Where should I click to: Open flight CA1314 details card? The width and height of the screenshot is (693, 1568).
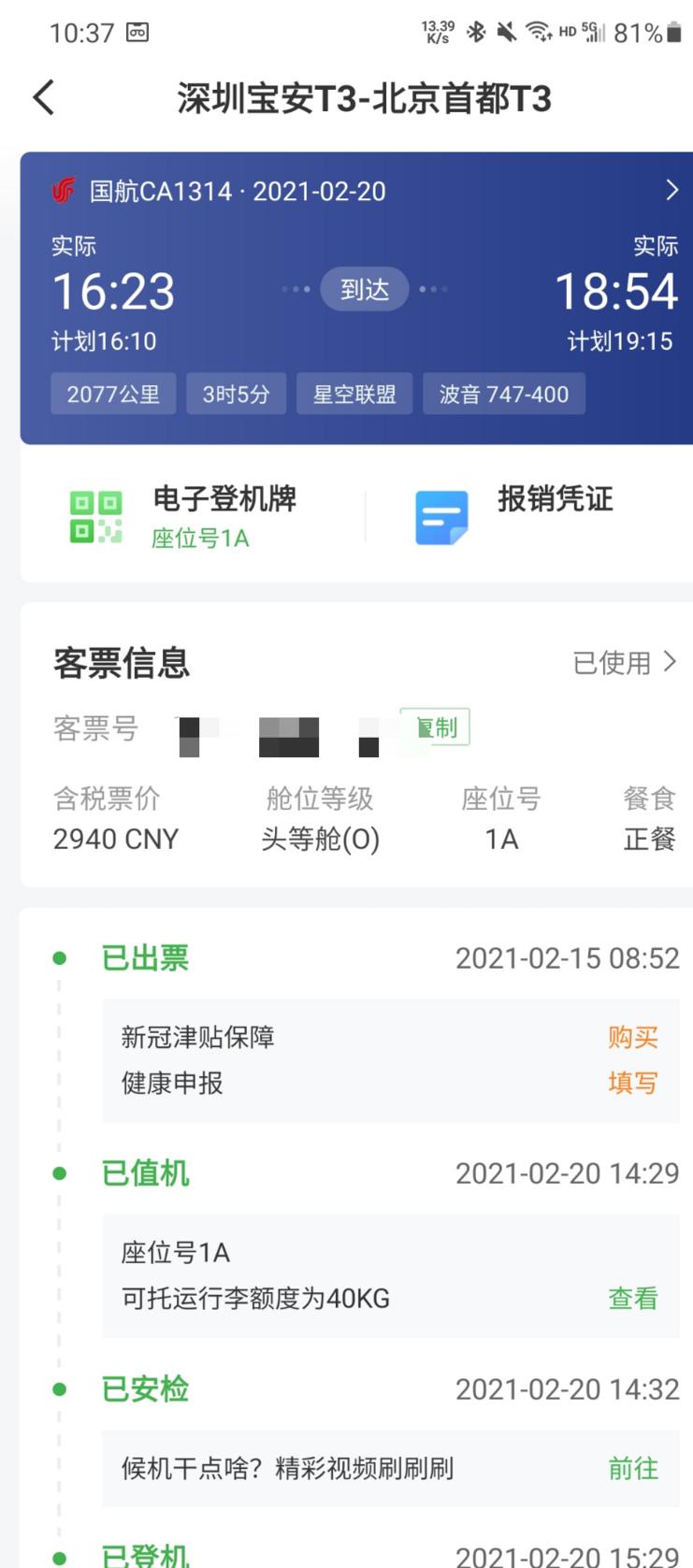[671, 191]
